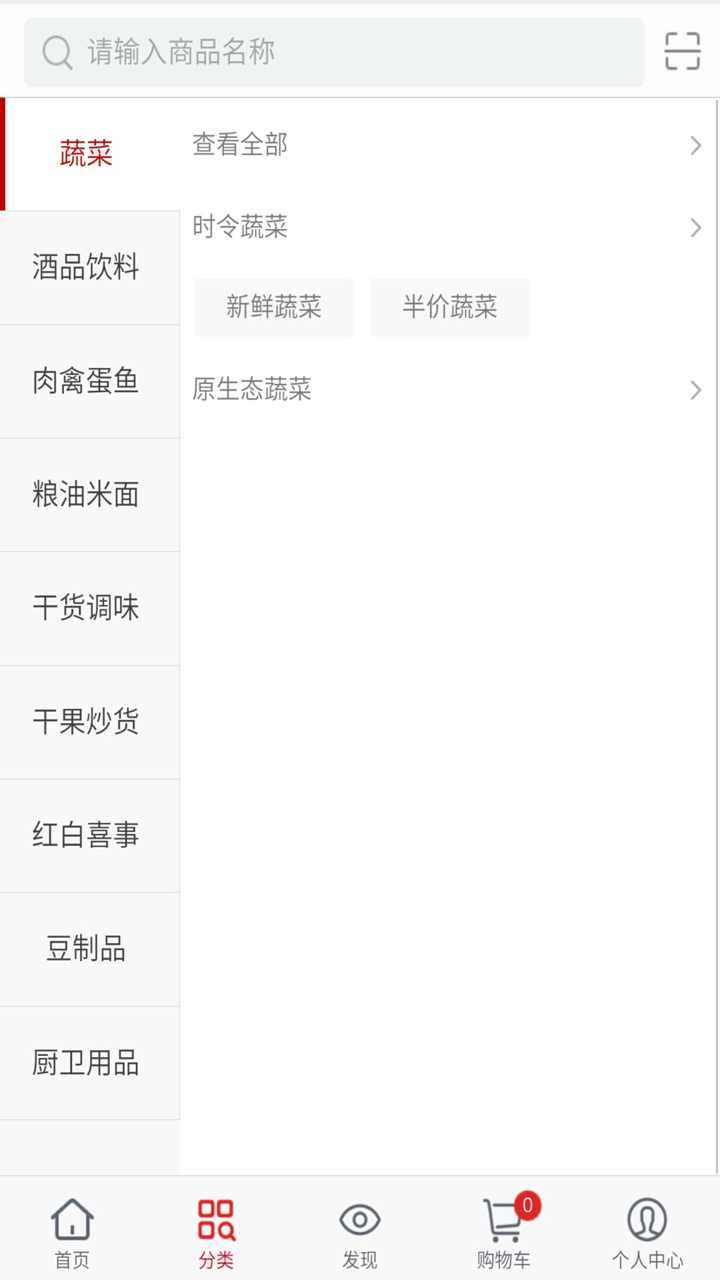Select the 半价蔬菜 button
720x1280 pixels.
[x=449, y=307]
